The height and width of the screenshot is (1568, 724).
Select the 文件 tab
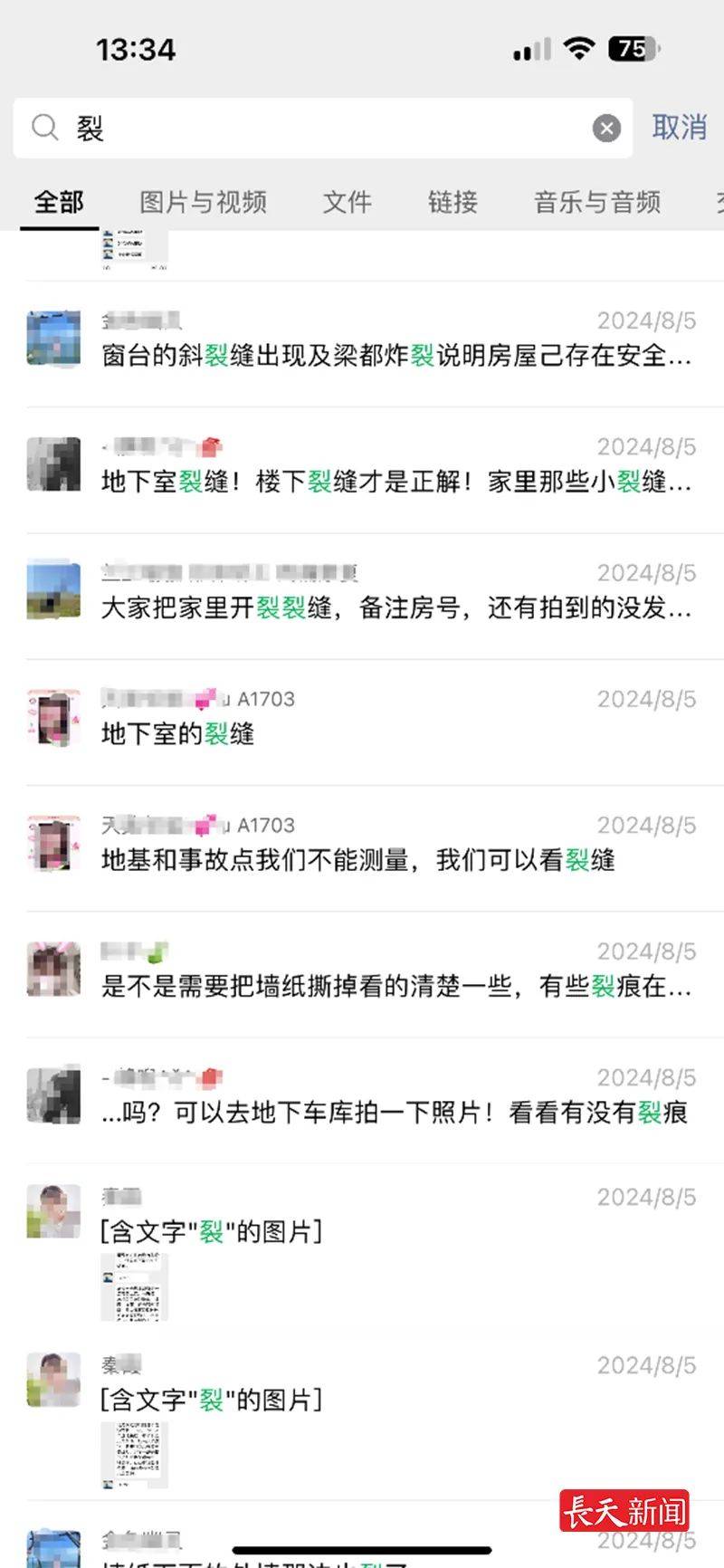click(x=348, y=202)
